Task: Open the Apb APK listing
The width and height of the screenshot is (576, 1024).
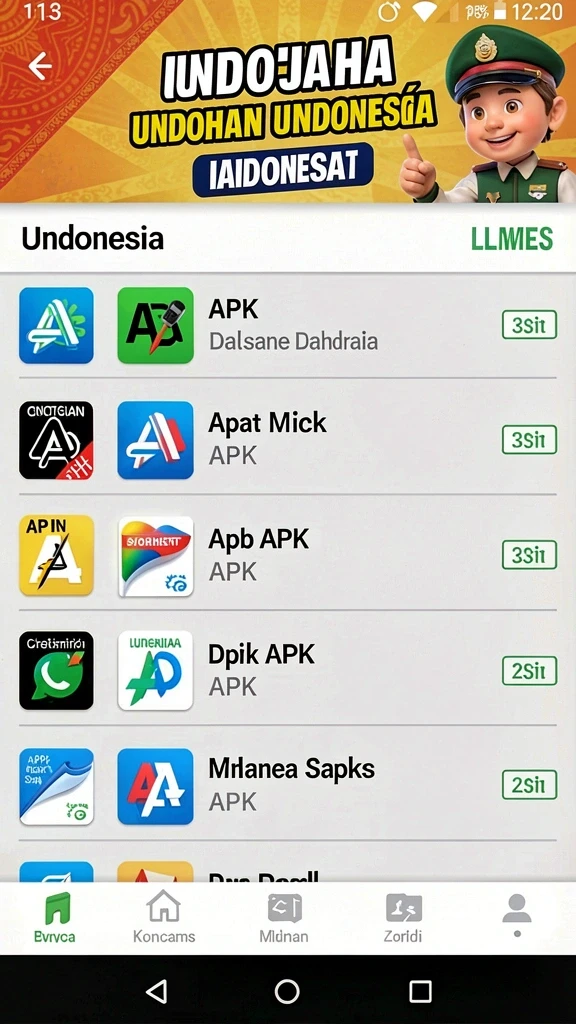Action: pos(287,555)
